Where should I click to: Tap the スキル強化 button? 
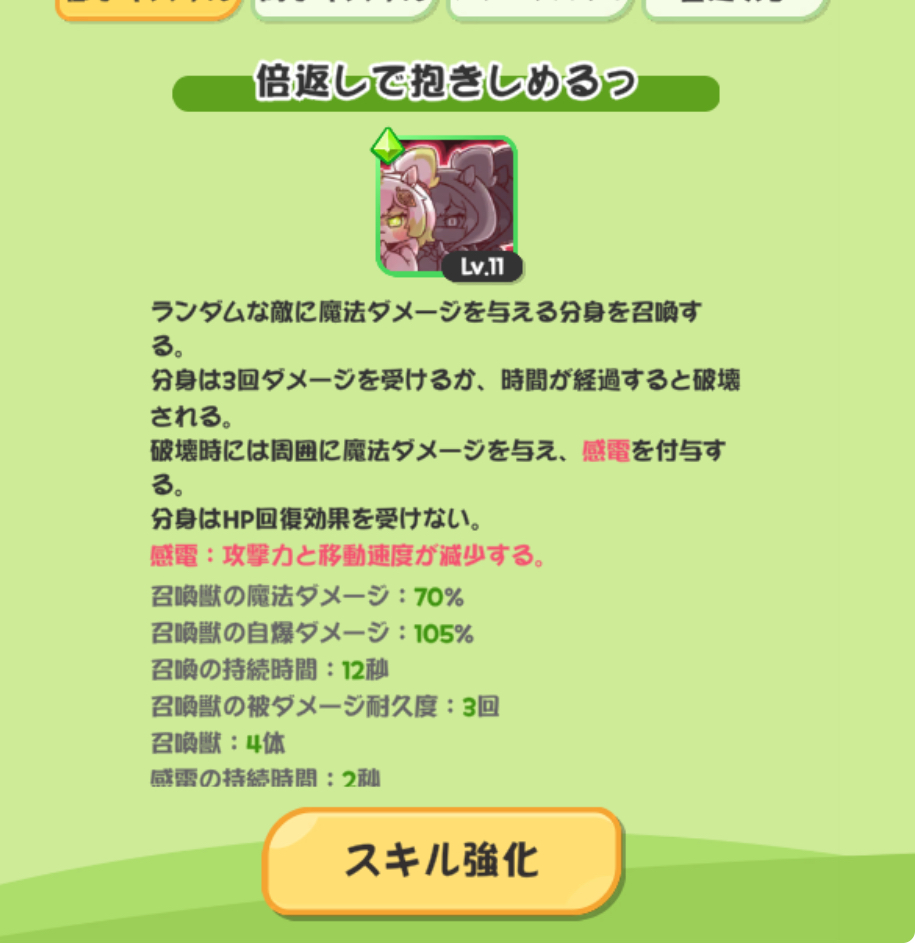point(442,859)
